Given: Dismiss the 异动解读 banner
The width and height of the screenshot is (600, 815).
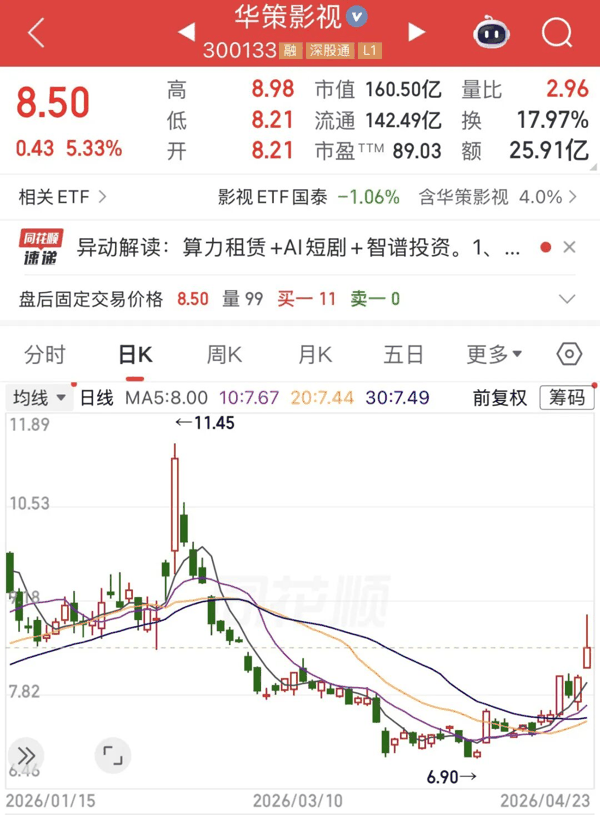Looking at the screenshot, I should click(x=569, y=247).
